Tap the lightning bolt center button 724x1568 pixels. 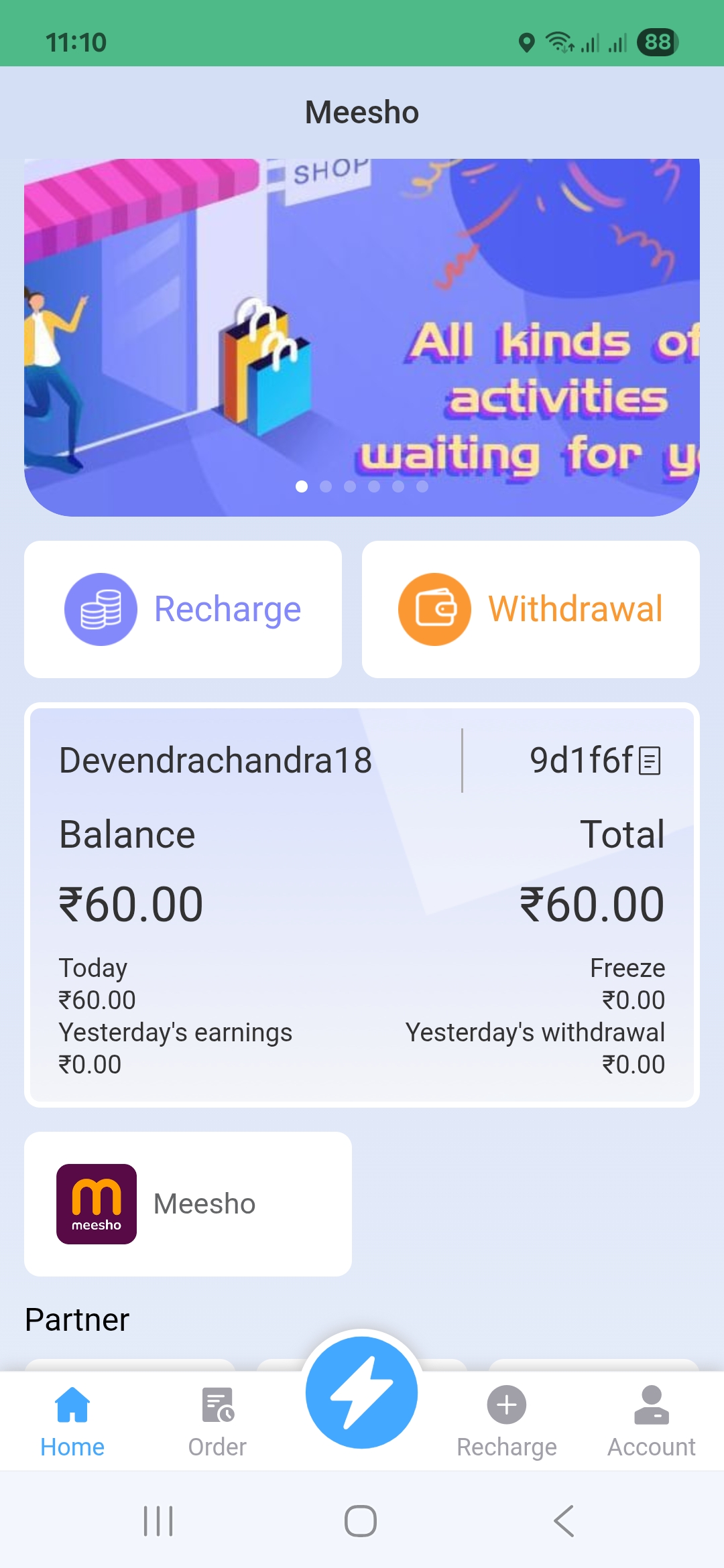[x=362, y=1392]
